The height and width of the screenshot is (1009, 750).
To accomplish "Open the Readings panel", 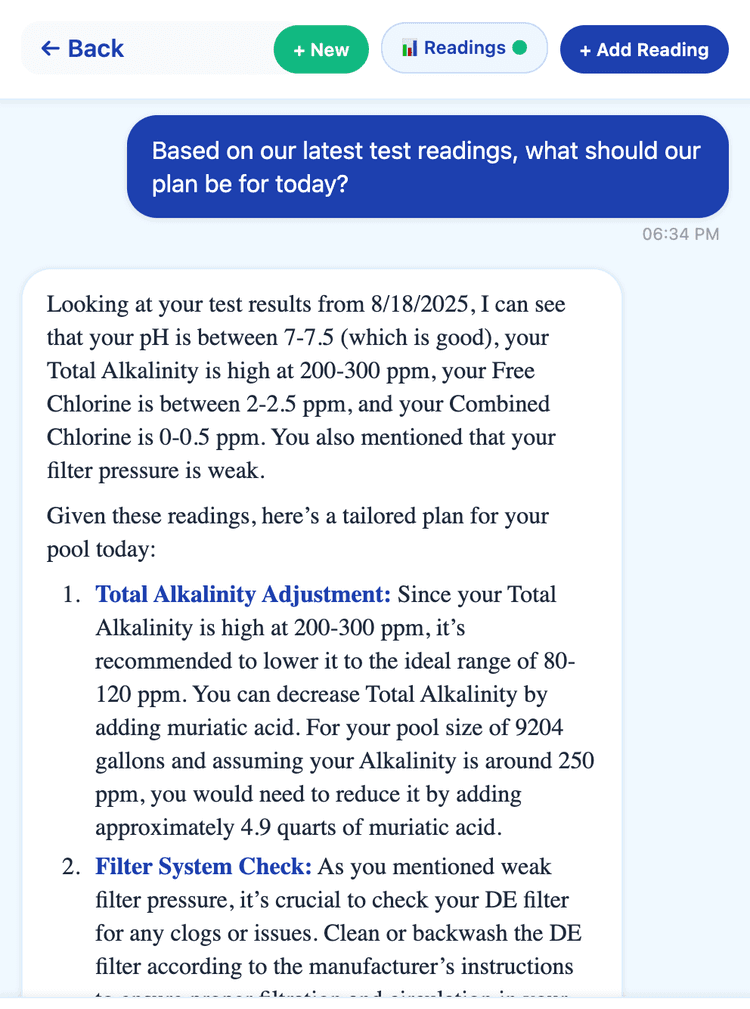I will [x=464, y=48].
